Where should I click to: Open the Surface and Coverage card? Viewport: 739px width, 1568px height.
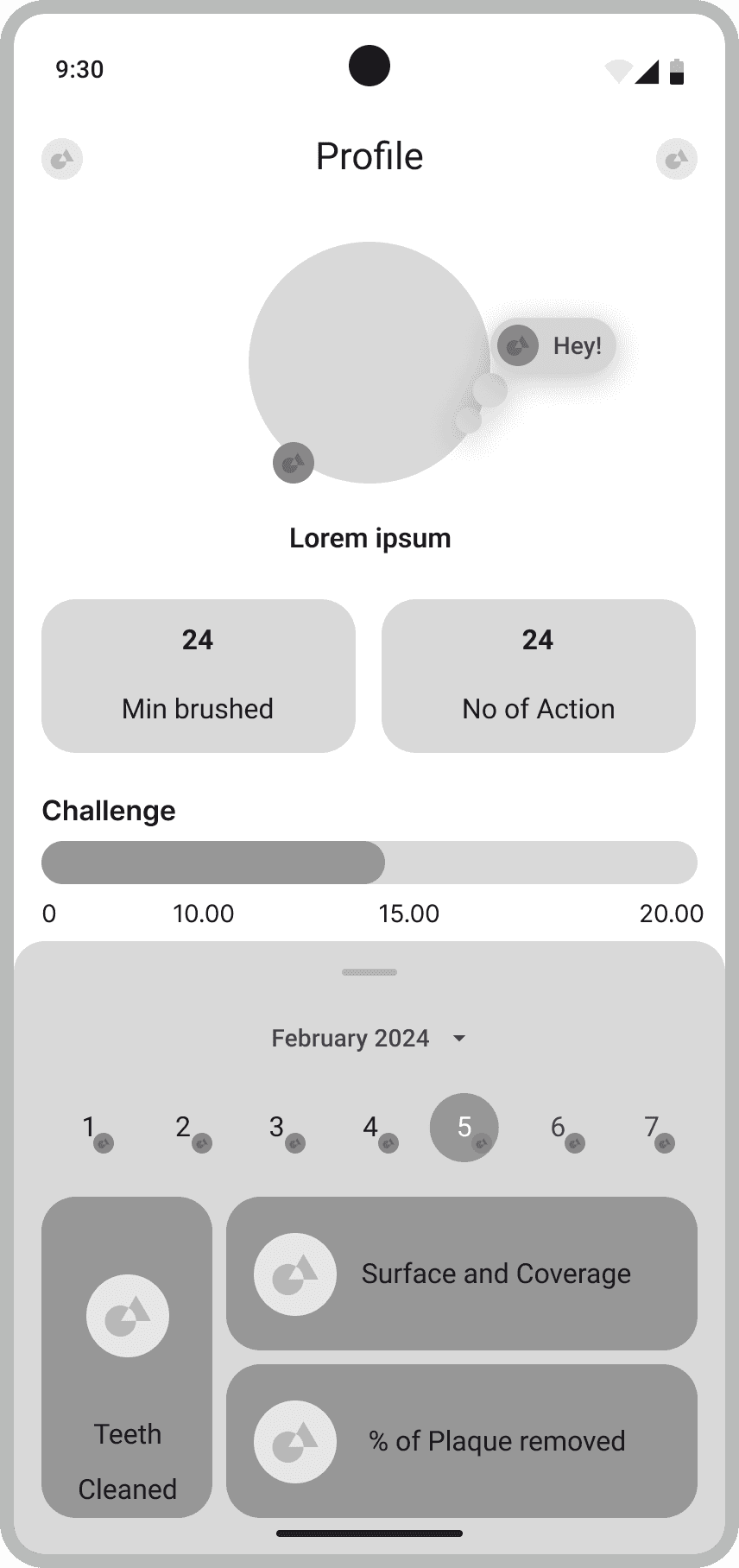[461, 1273]
